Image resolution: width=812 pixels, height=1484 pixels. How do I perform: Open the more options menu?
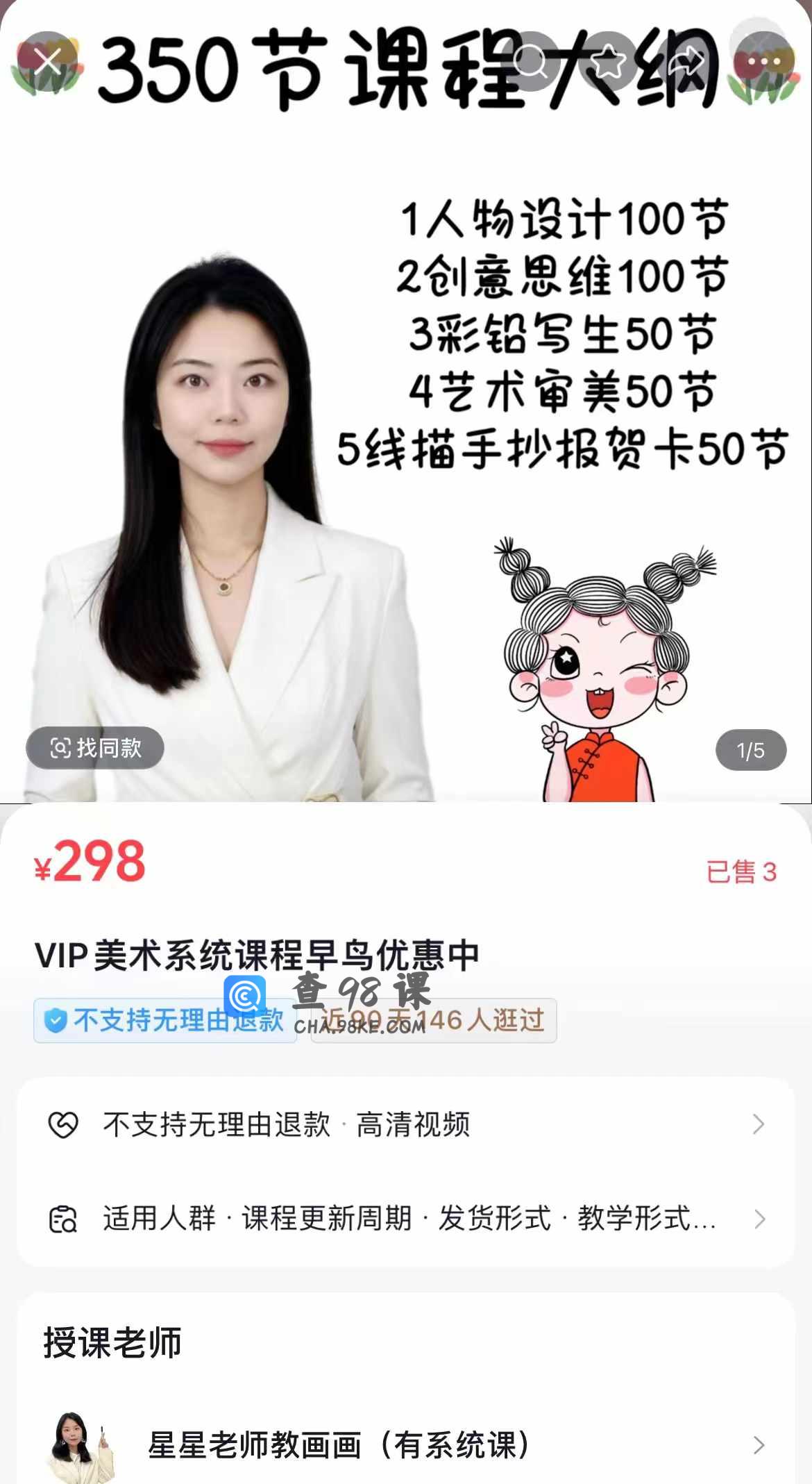[763, 62]
